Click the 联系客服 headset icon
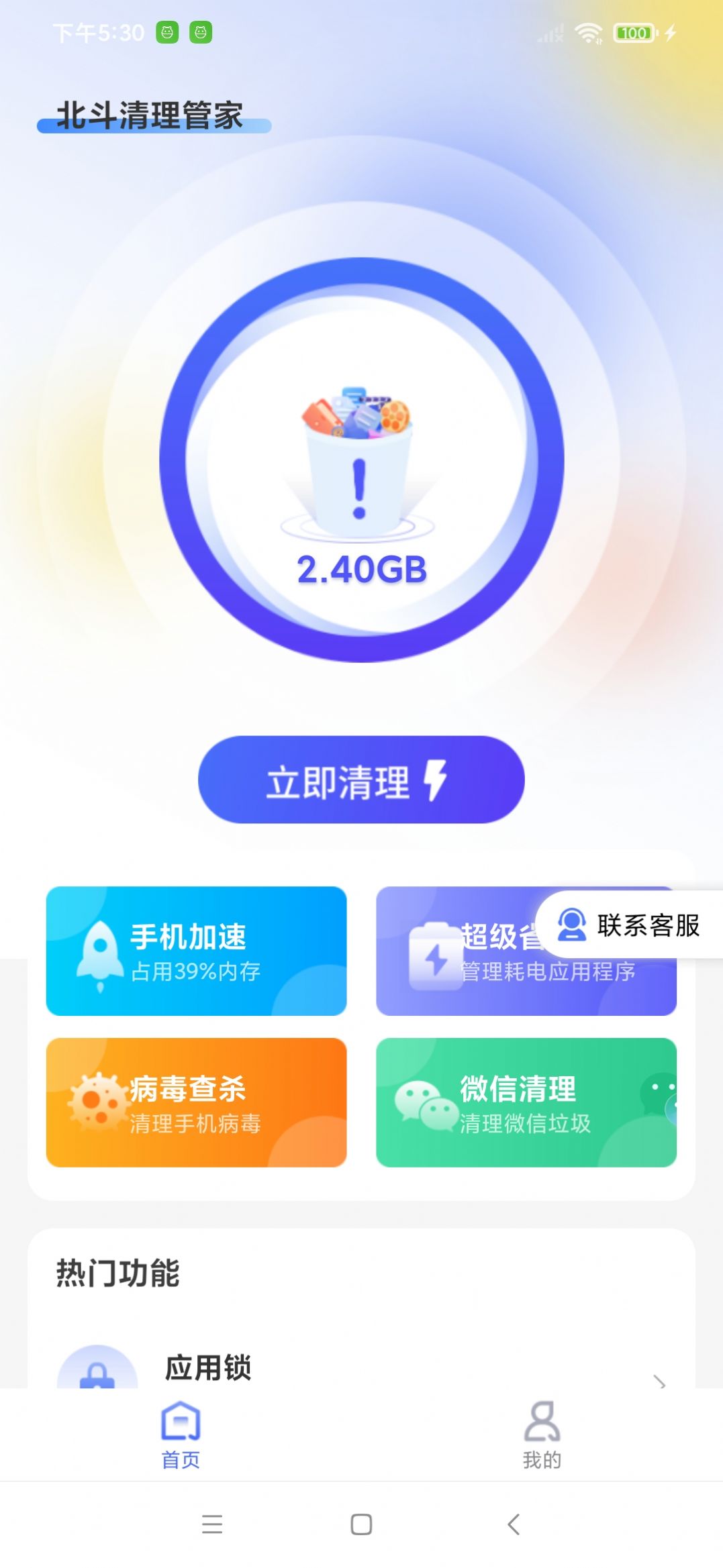The width and height of the screenshot is (723, 1568). (571, 926)
